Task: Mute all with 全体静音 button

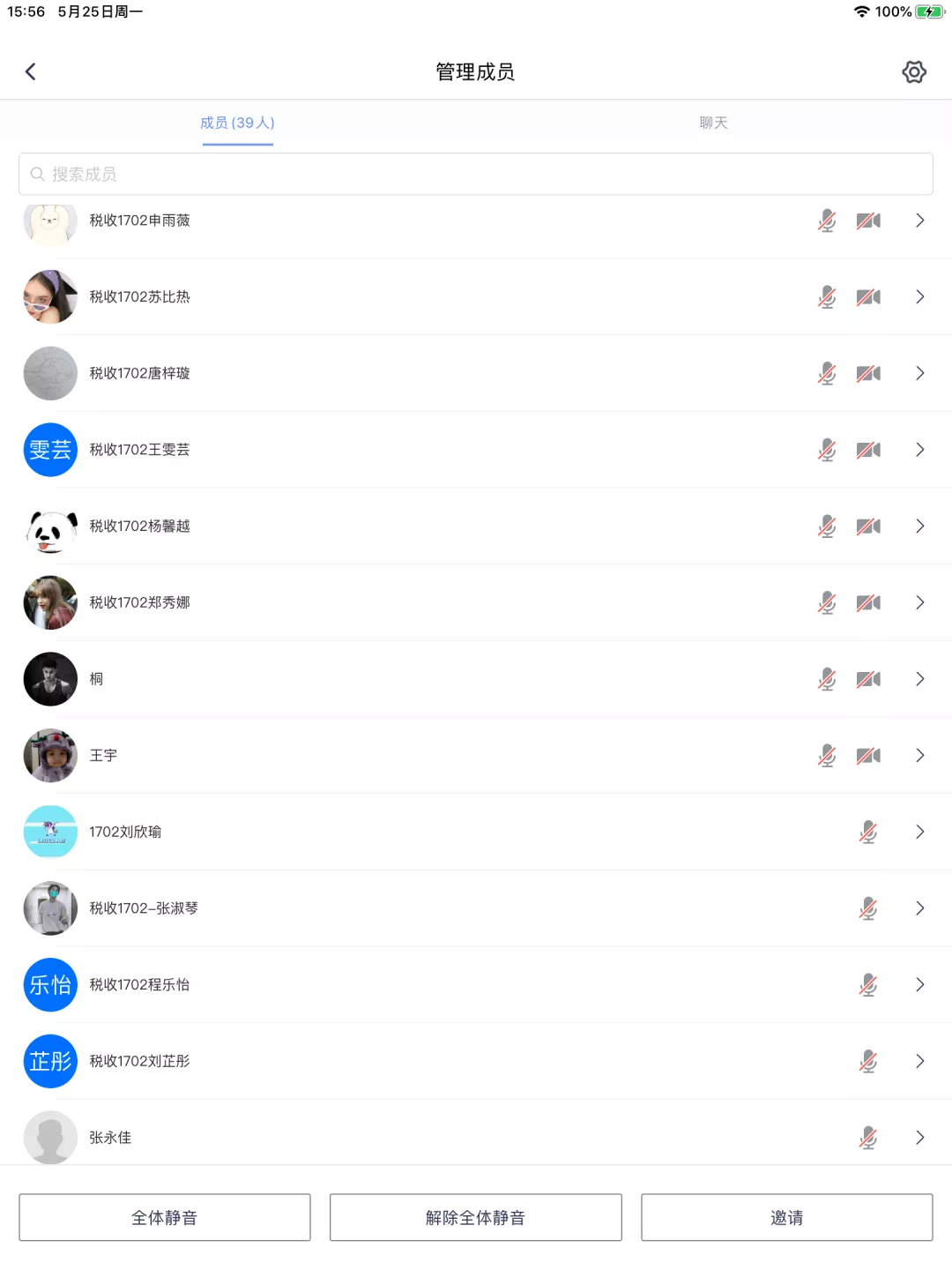Action: 165,1217
